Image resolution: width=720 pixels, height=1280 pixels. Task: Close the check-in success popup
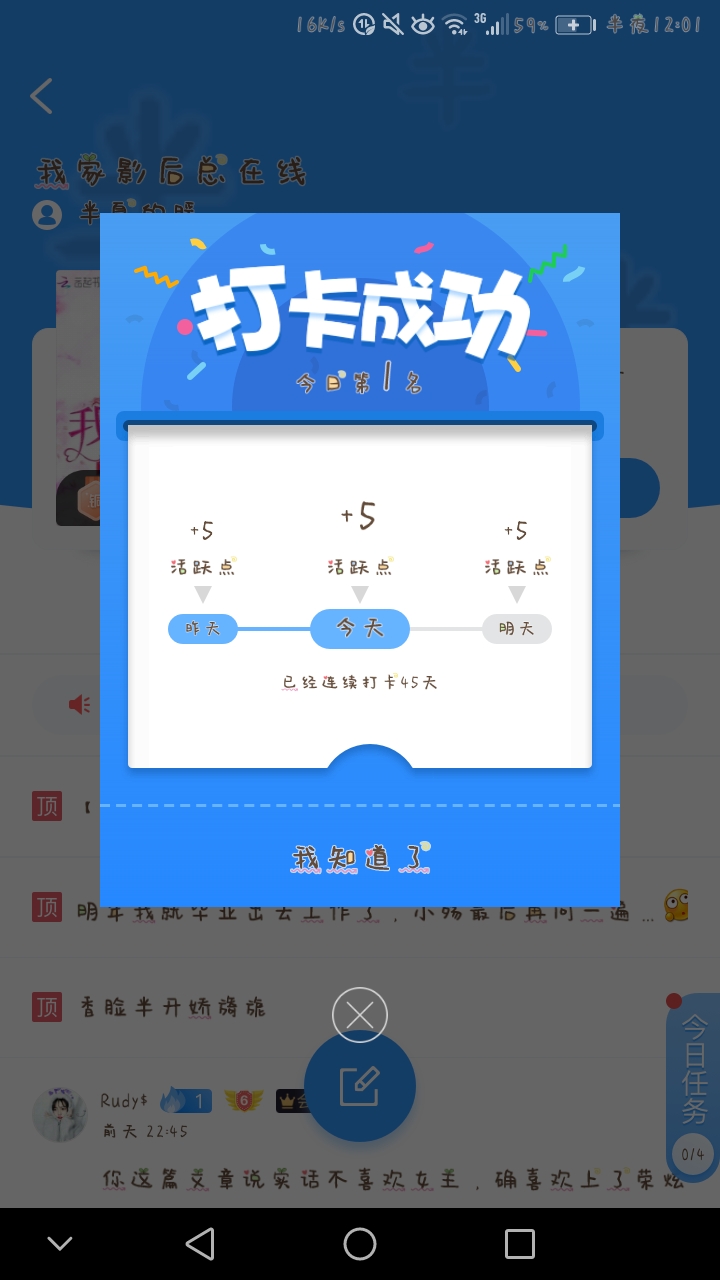coord(360,1015)
